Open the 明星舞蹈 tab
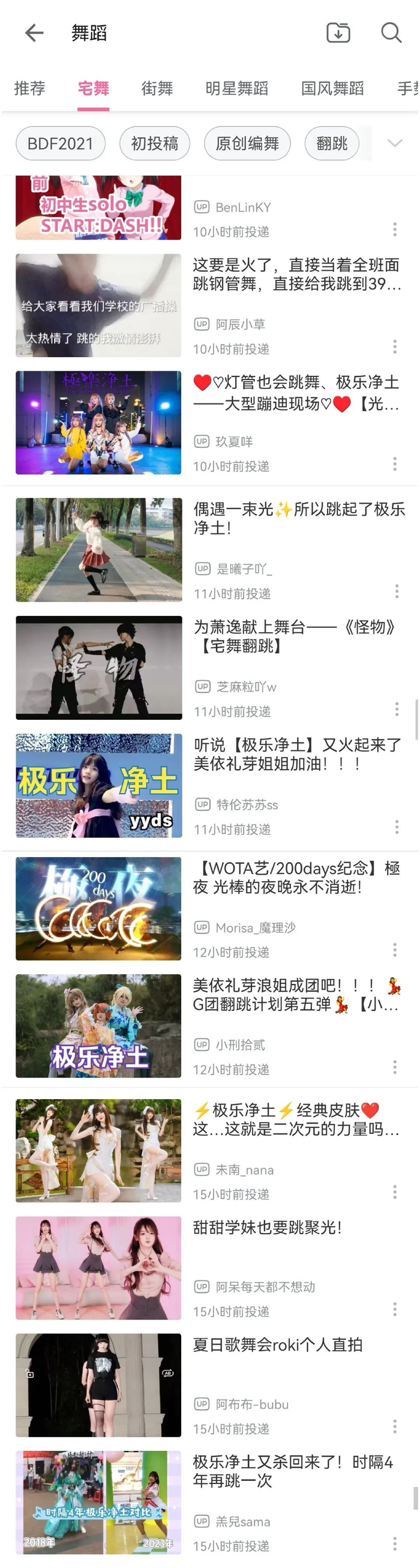Viewport: 420px width, 1568px height. click(237, 89)
